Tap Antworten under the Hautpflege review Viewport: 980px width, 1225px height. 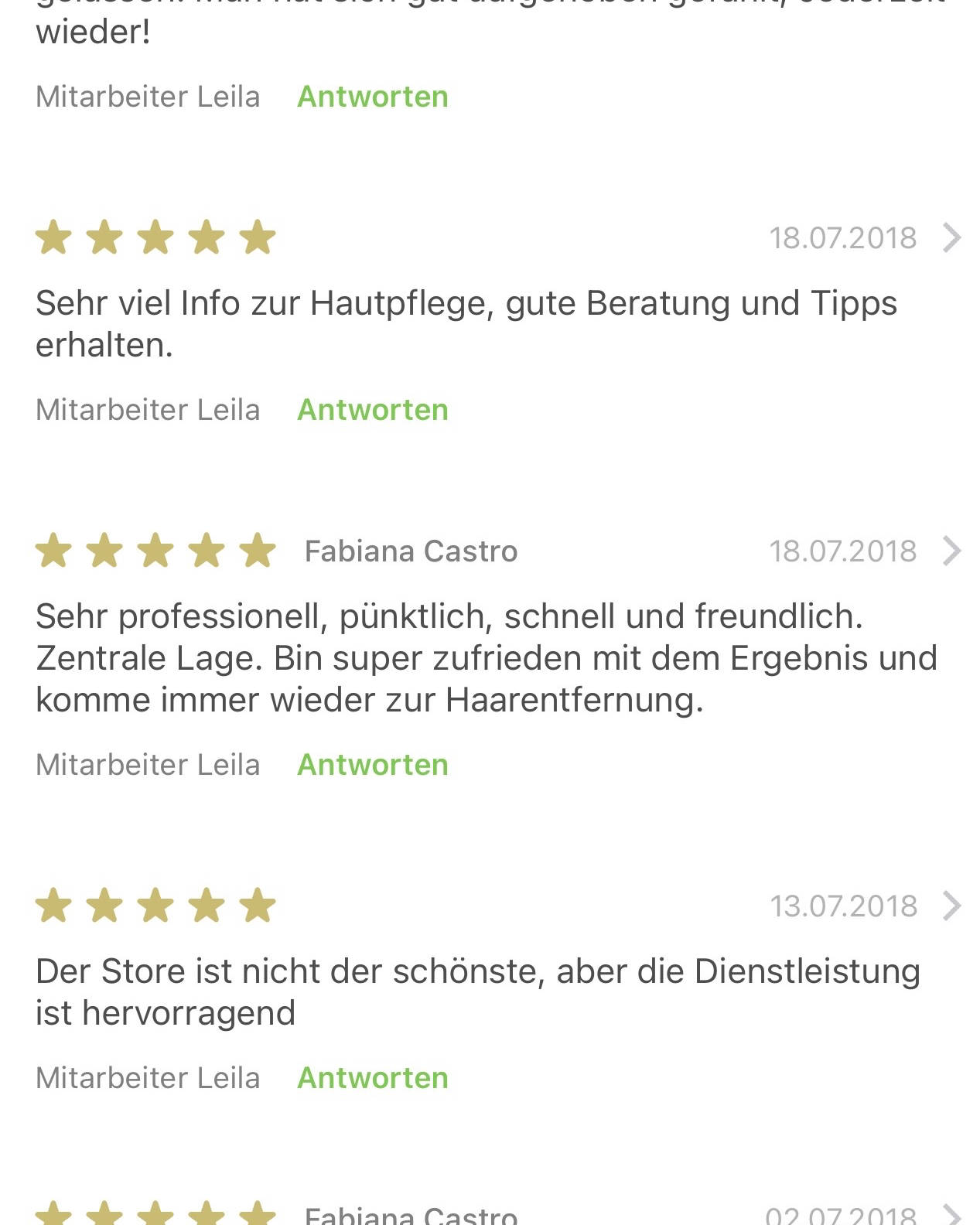point(372,410)
